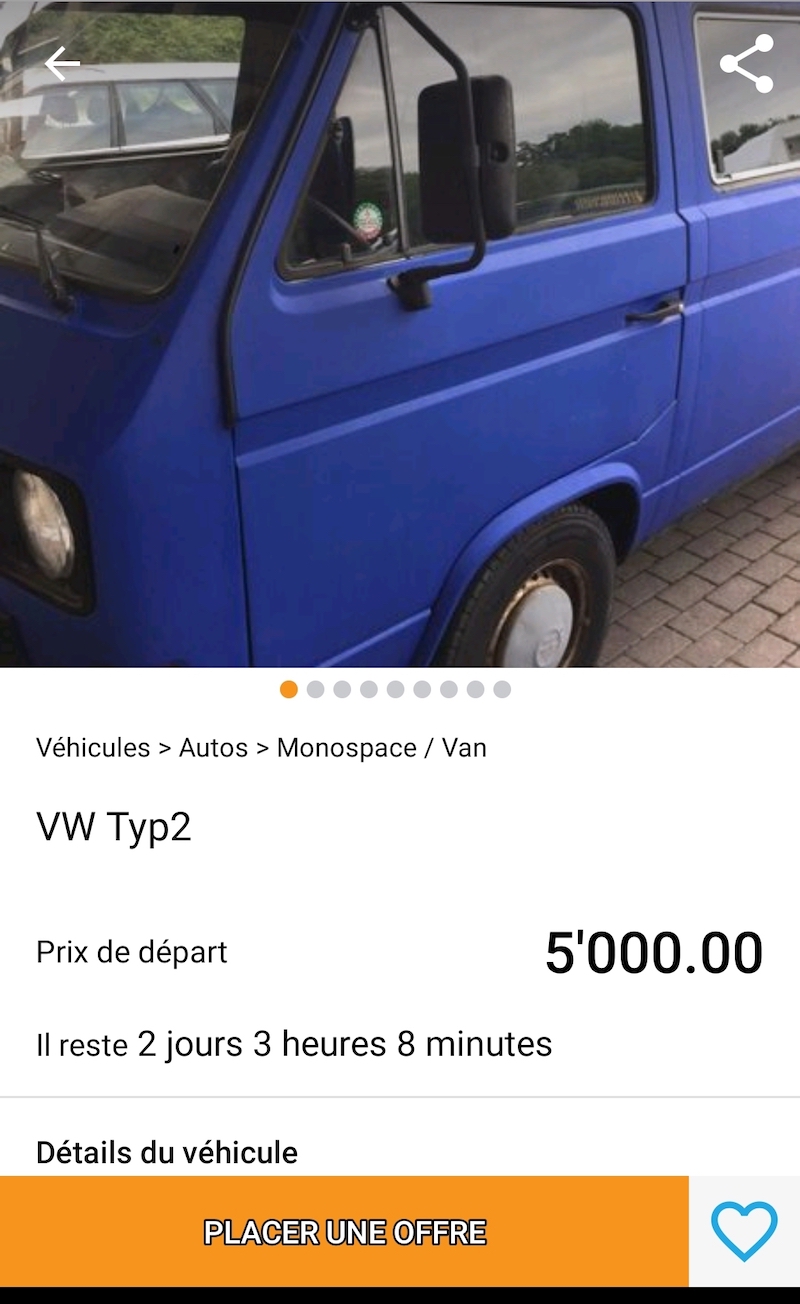The width and height of the screenshot is (800, 1304).
Task: Add the listing to favorites with the heart
Action: [x=744, y=1231]
